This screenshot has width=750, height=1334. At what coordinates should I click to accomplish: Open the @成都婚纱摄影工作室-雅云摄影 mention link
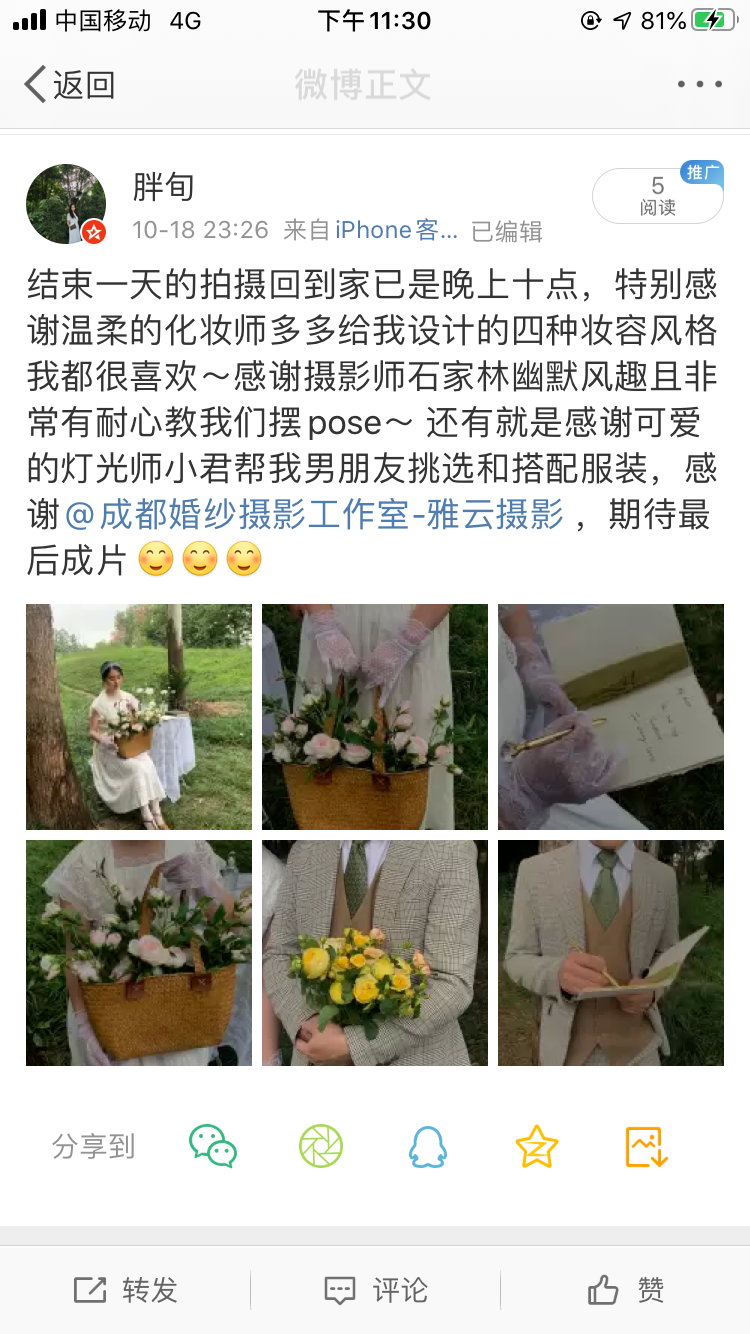[314, 516]
